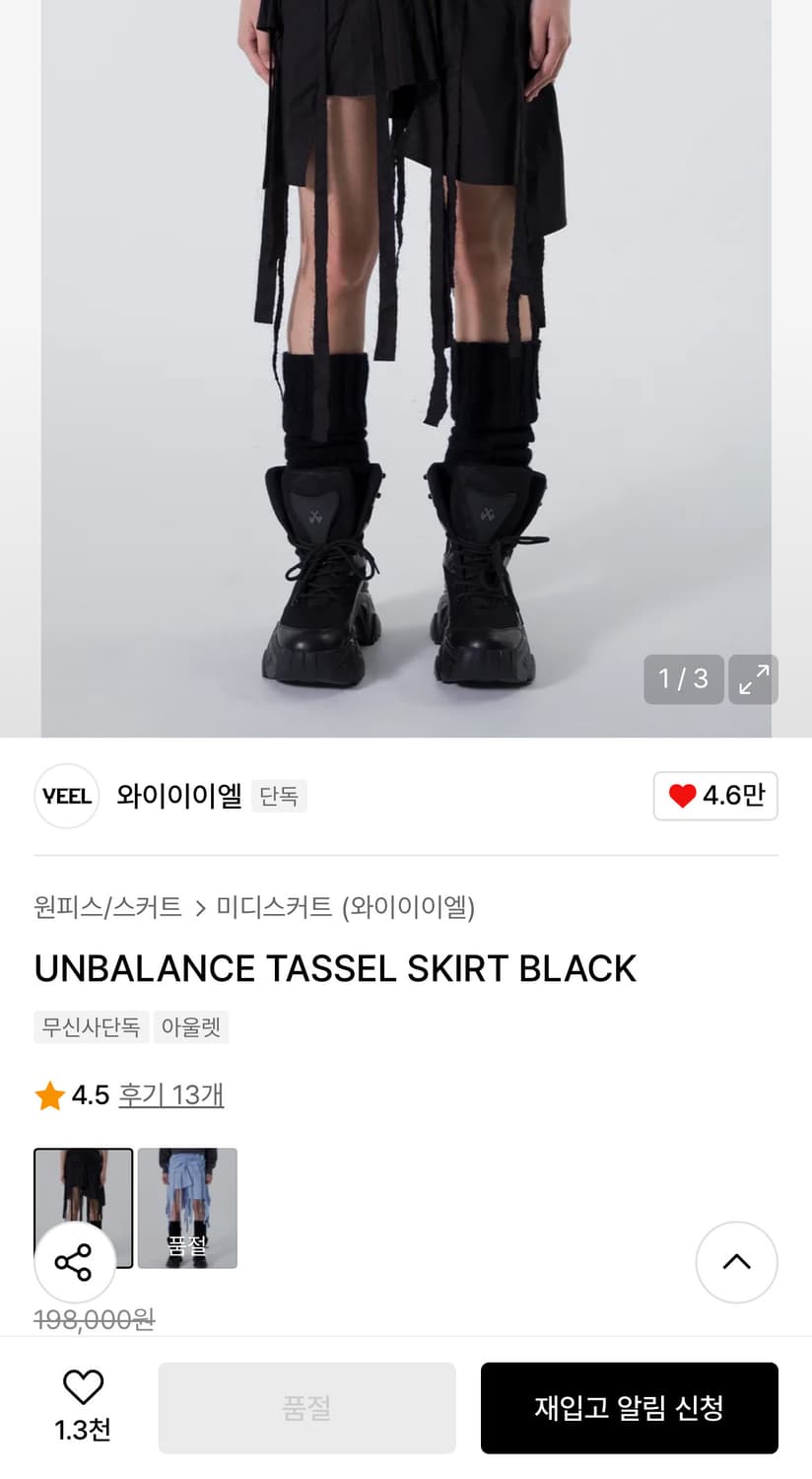Toggle the brand favorite showing 4.6만

point(715,796)
